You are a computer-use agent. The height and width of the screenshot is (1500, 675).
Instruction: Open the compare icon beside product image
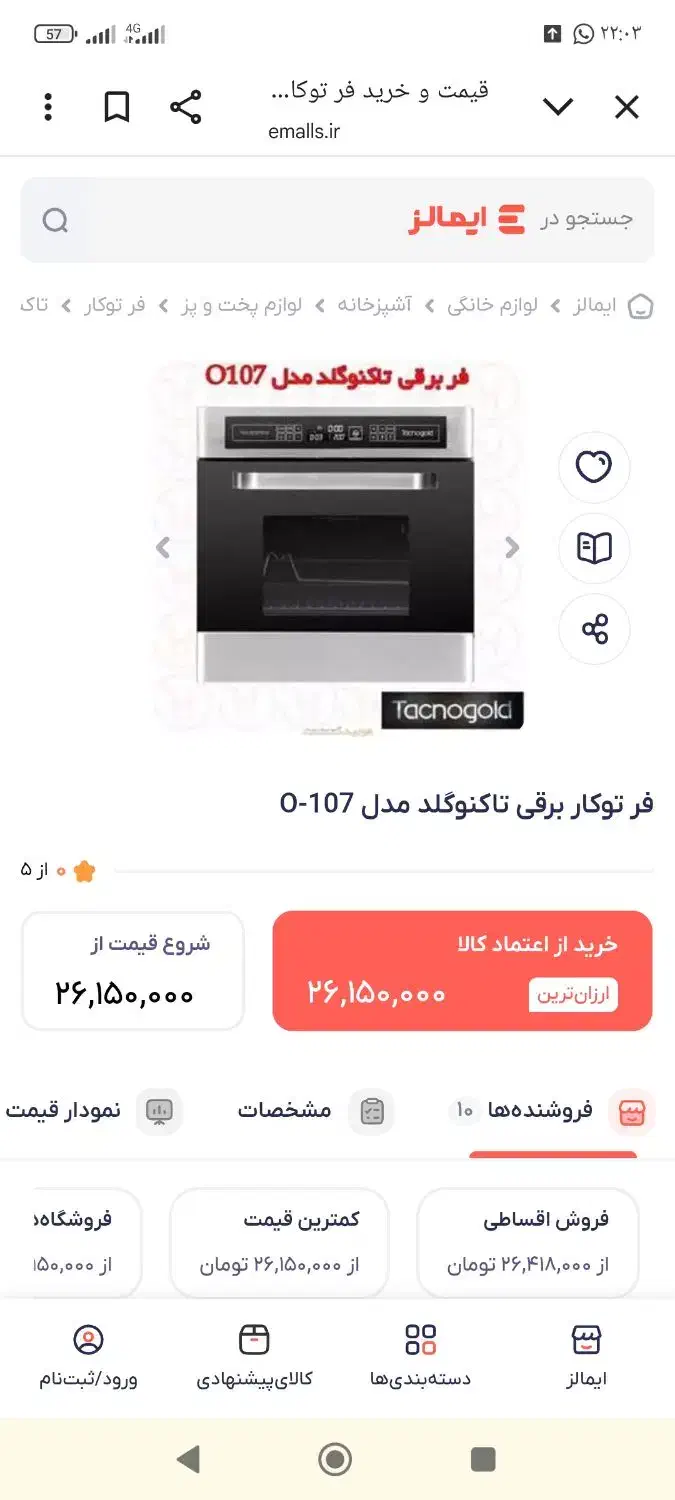click(x=594, y=547)
